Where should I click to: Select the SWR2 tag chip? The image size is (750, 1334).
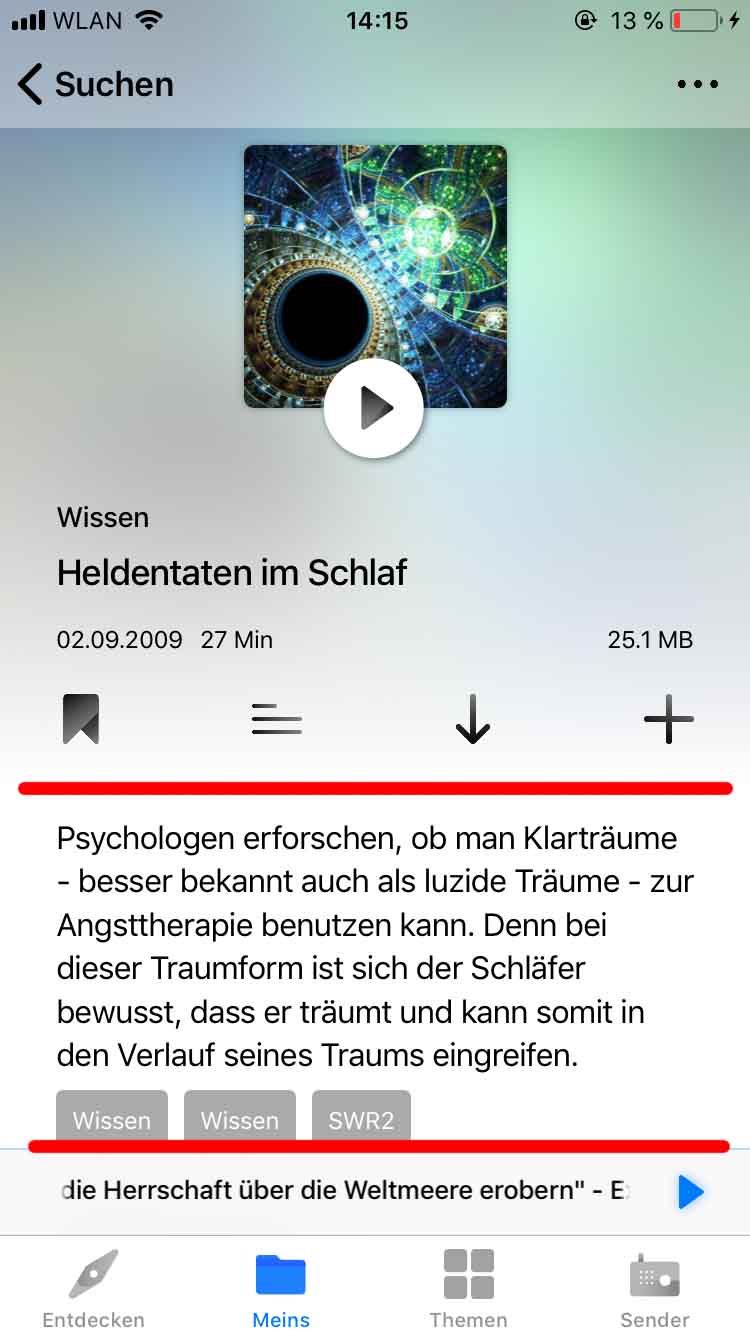(361, 1118)
